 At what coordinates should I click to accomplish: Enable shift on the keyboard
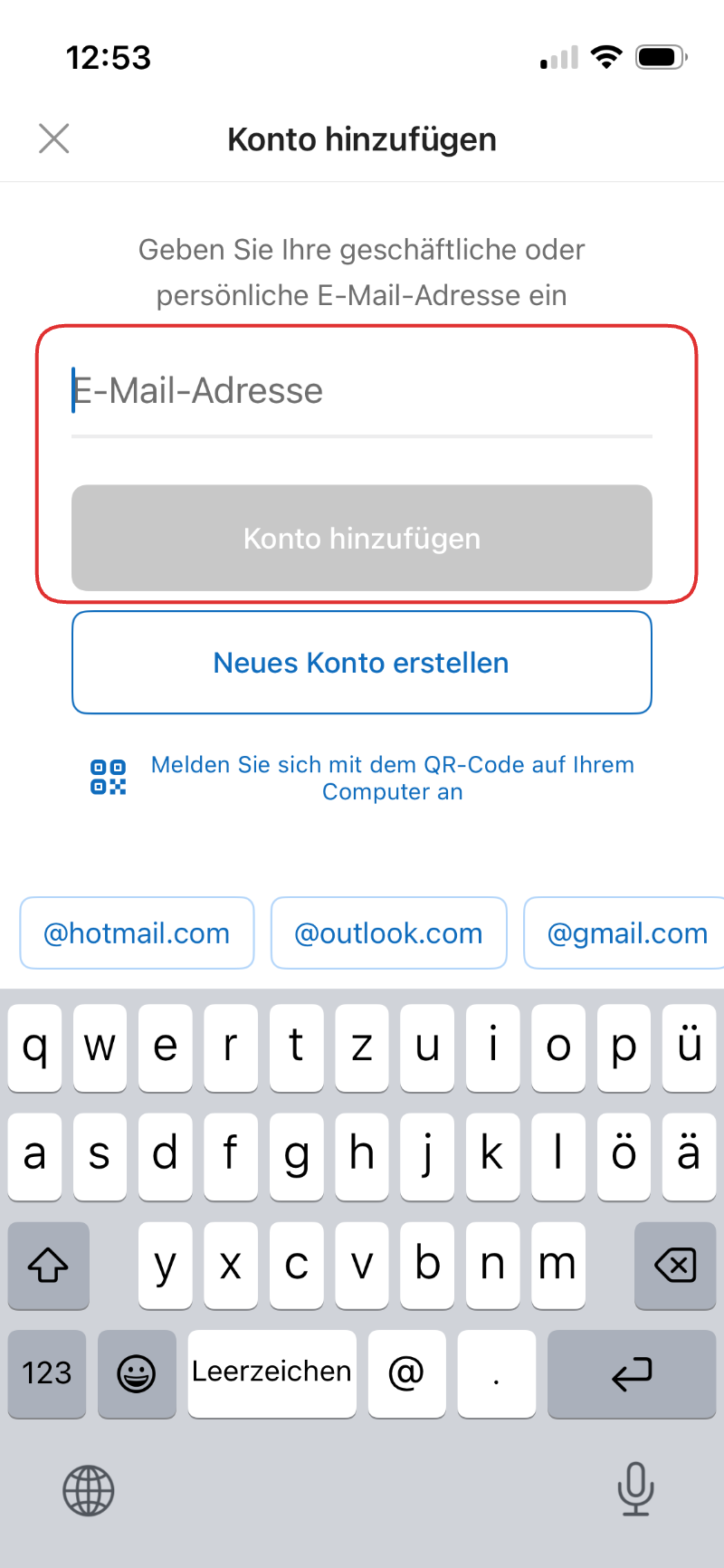pos(49,1265)
